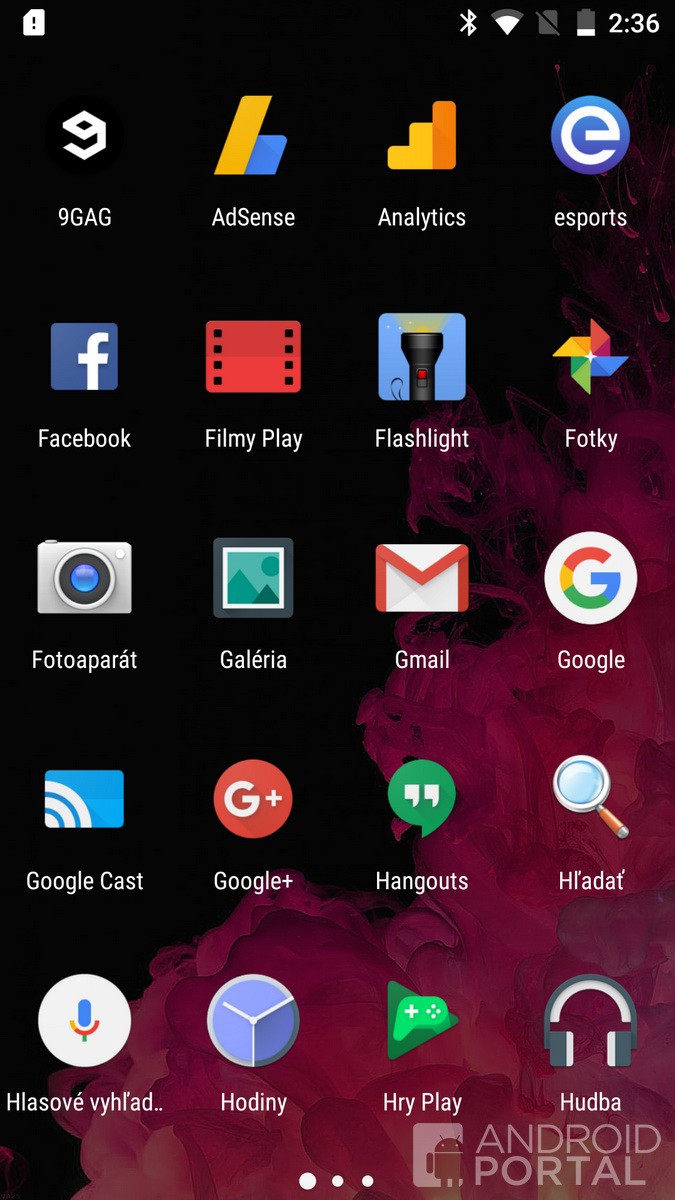675x1200 pixels.
Task: Open Facebook
Action: pyautogui.click(x=84, y=357)
